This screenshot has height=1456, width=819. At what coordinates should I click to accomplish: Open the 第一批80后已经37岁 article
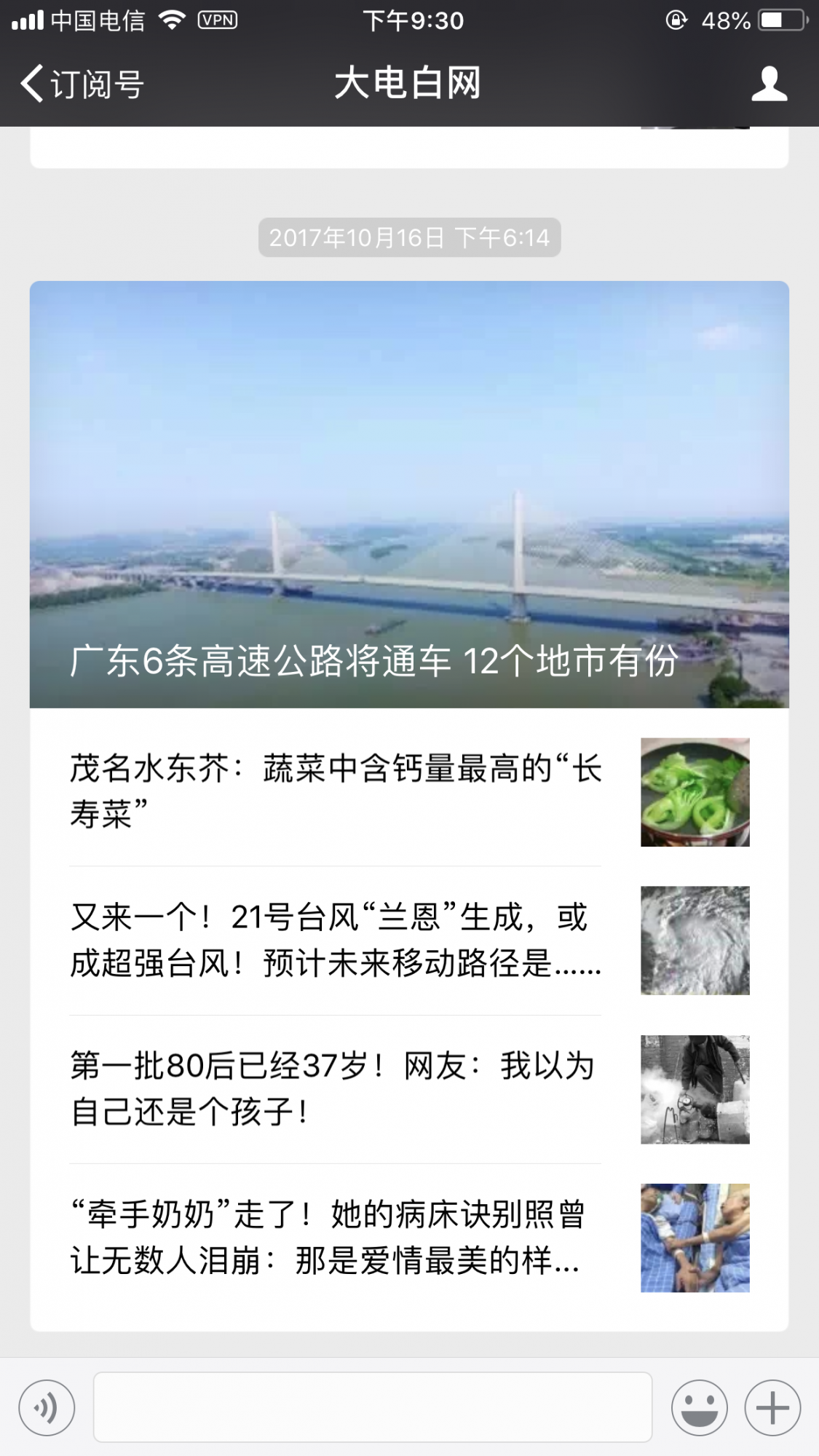(x=335, y=1089)
